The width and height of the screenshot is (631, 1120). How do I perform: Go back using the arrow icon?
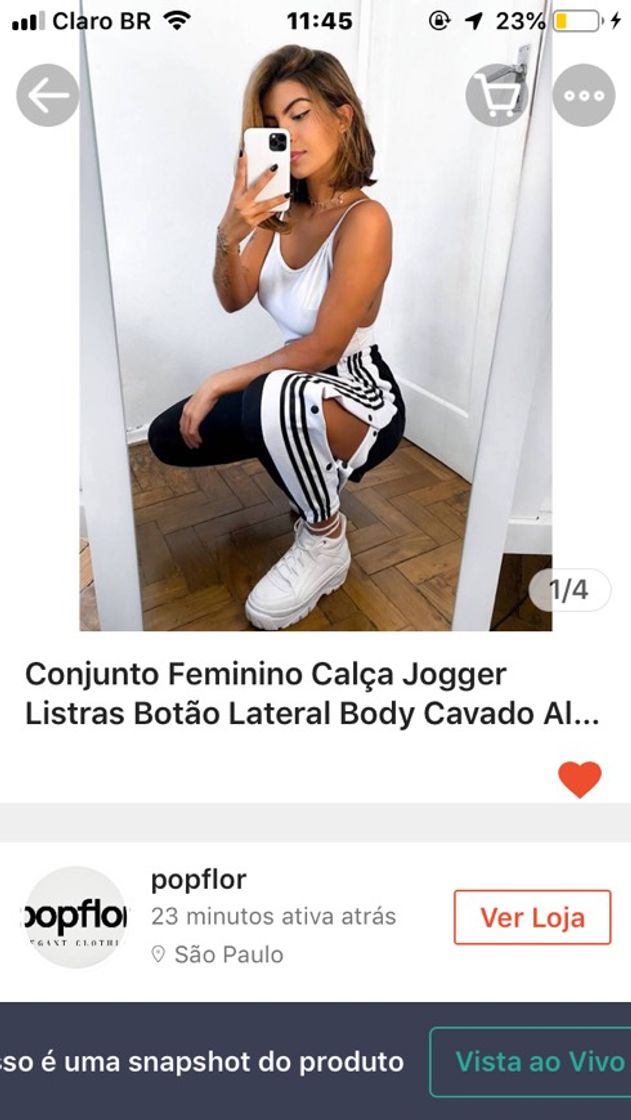tap(47, 96)
